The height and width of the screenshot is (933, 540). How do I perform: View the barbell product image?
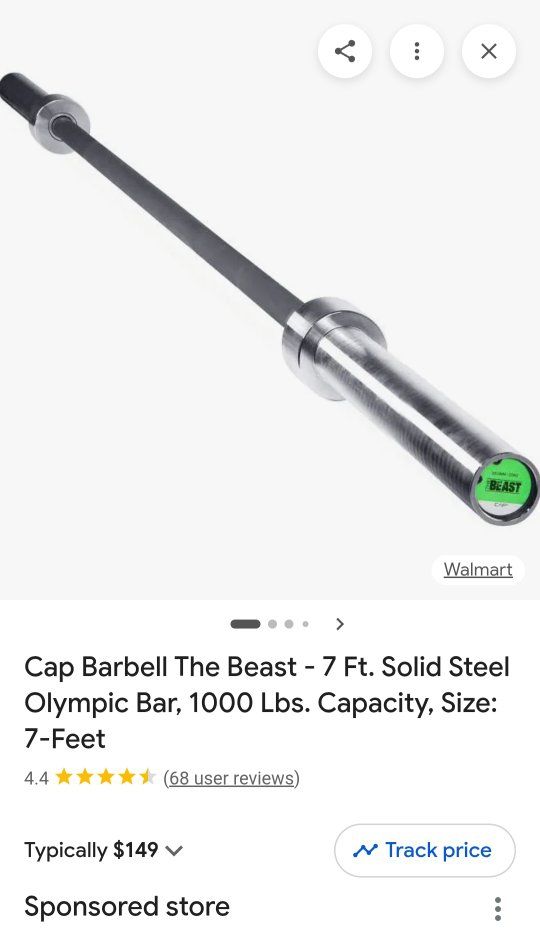(x=270, y=299)
